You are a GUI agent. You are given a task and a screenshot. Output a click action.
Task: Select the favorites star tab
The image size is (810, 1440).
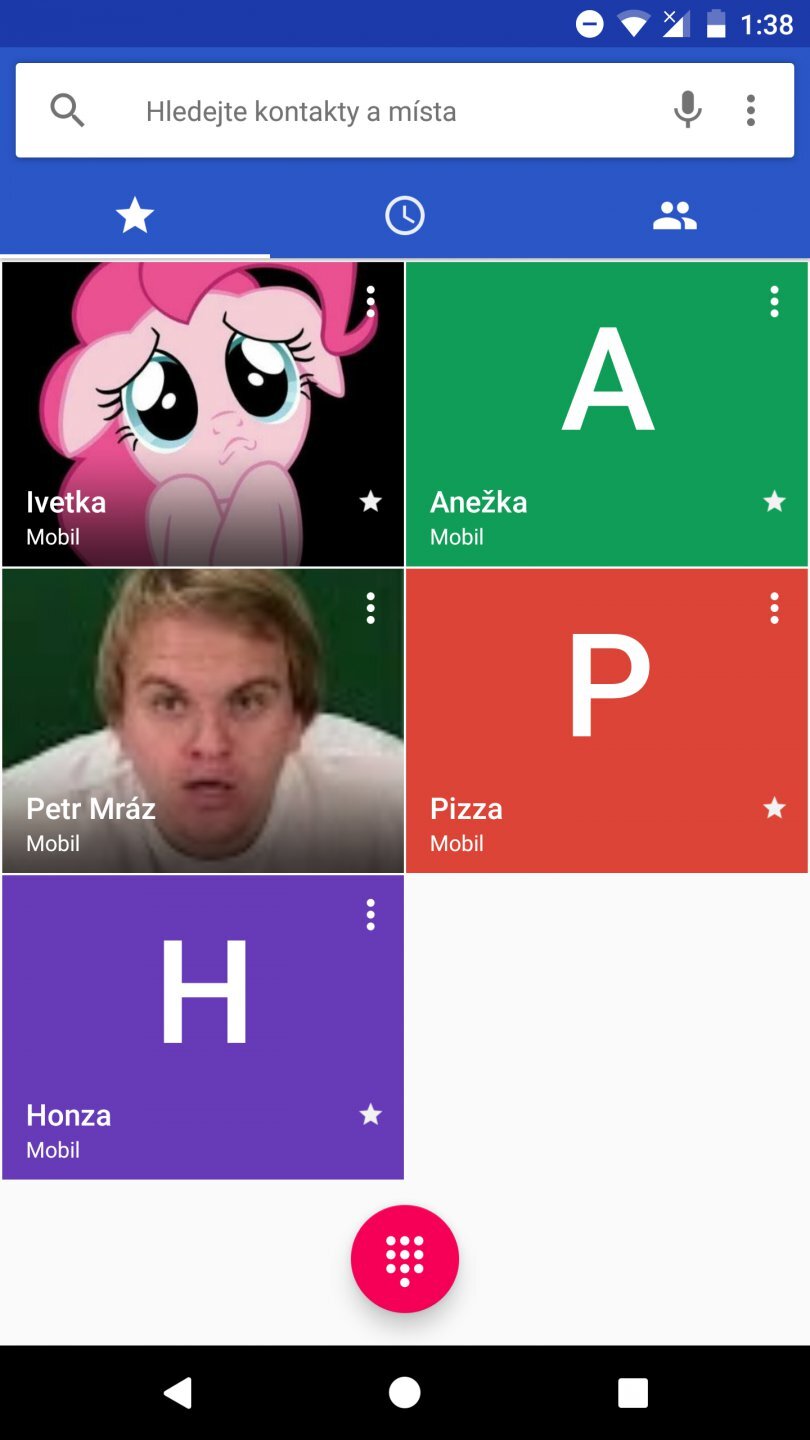[x=135, y=216]
